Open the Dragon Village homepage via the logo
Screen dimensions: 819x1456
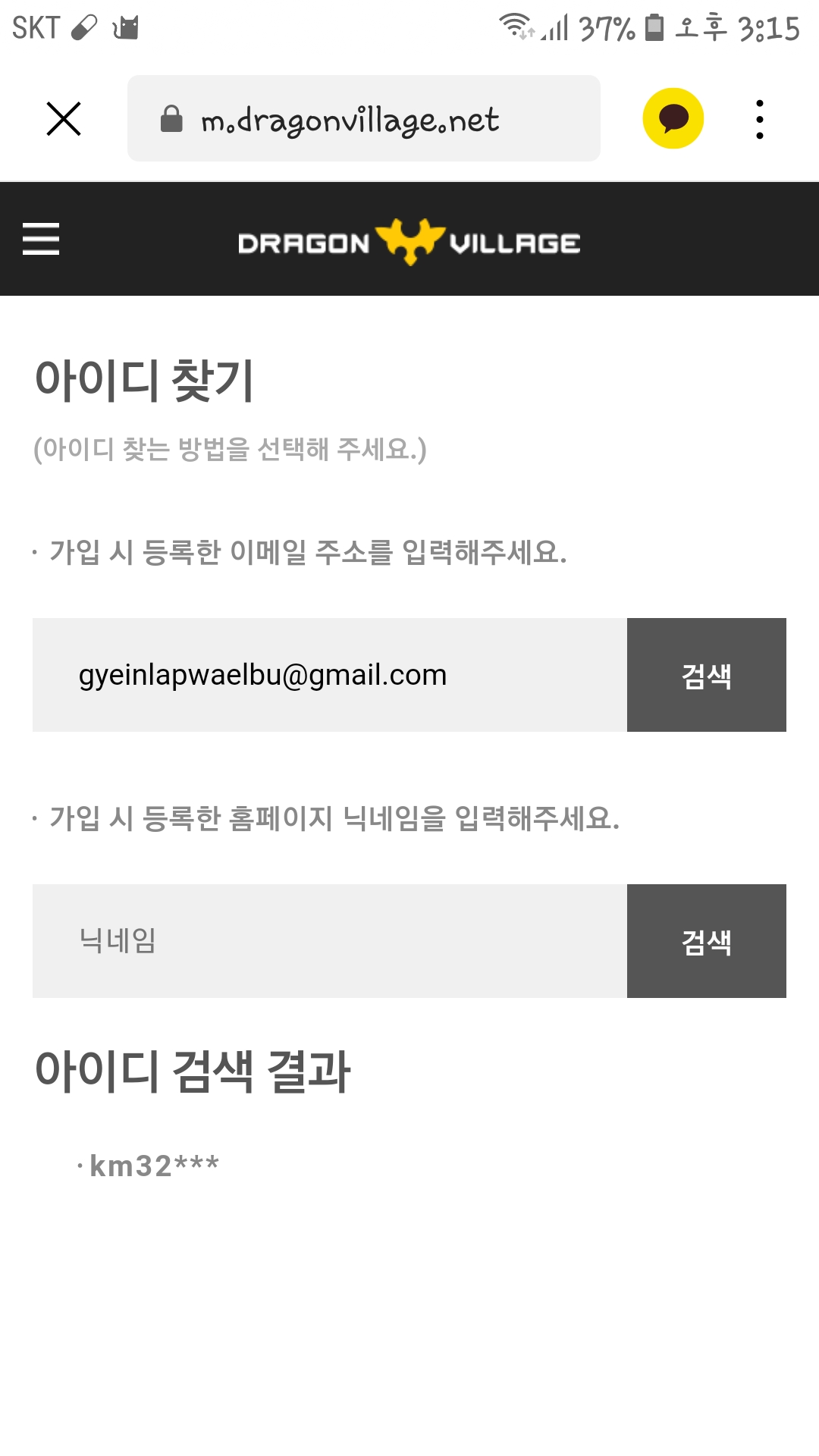pos(409,242)
